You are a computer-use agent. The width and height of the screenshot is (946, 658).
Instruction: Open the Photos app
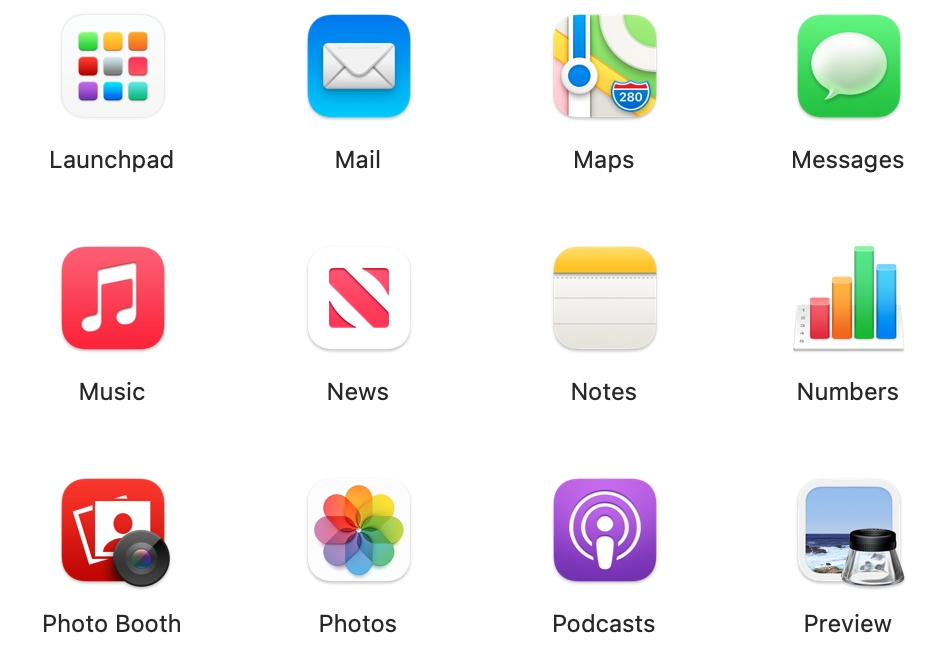click(x=358, y=530)
